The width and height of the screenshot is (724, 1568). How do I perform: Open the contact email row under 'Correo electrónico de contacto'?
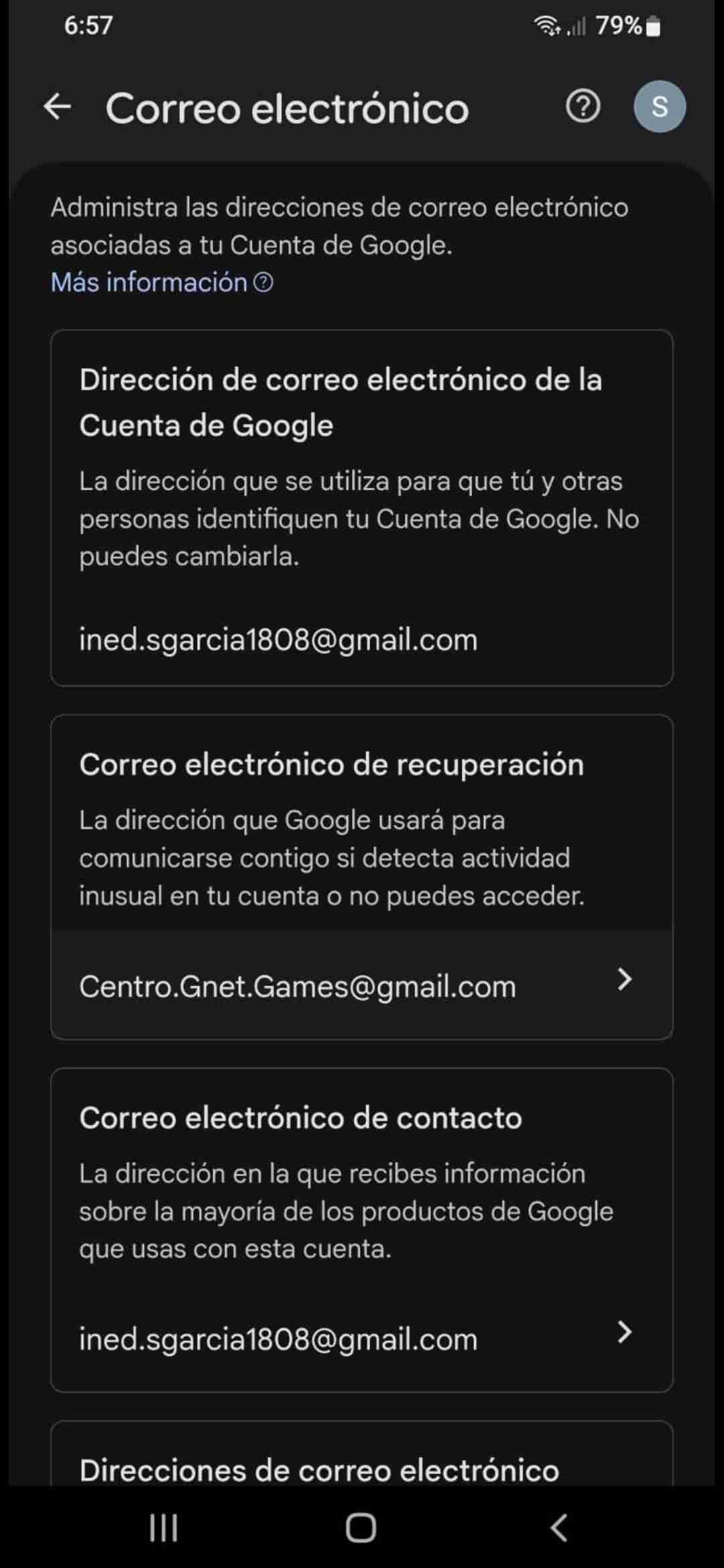pyautogui.click(x=361, y=1339)
